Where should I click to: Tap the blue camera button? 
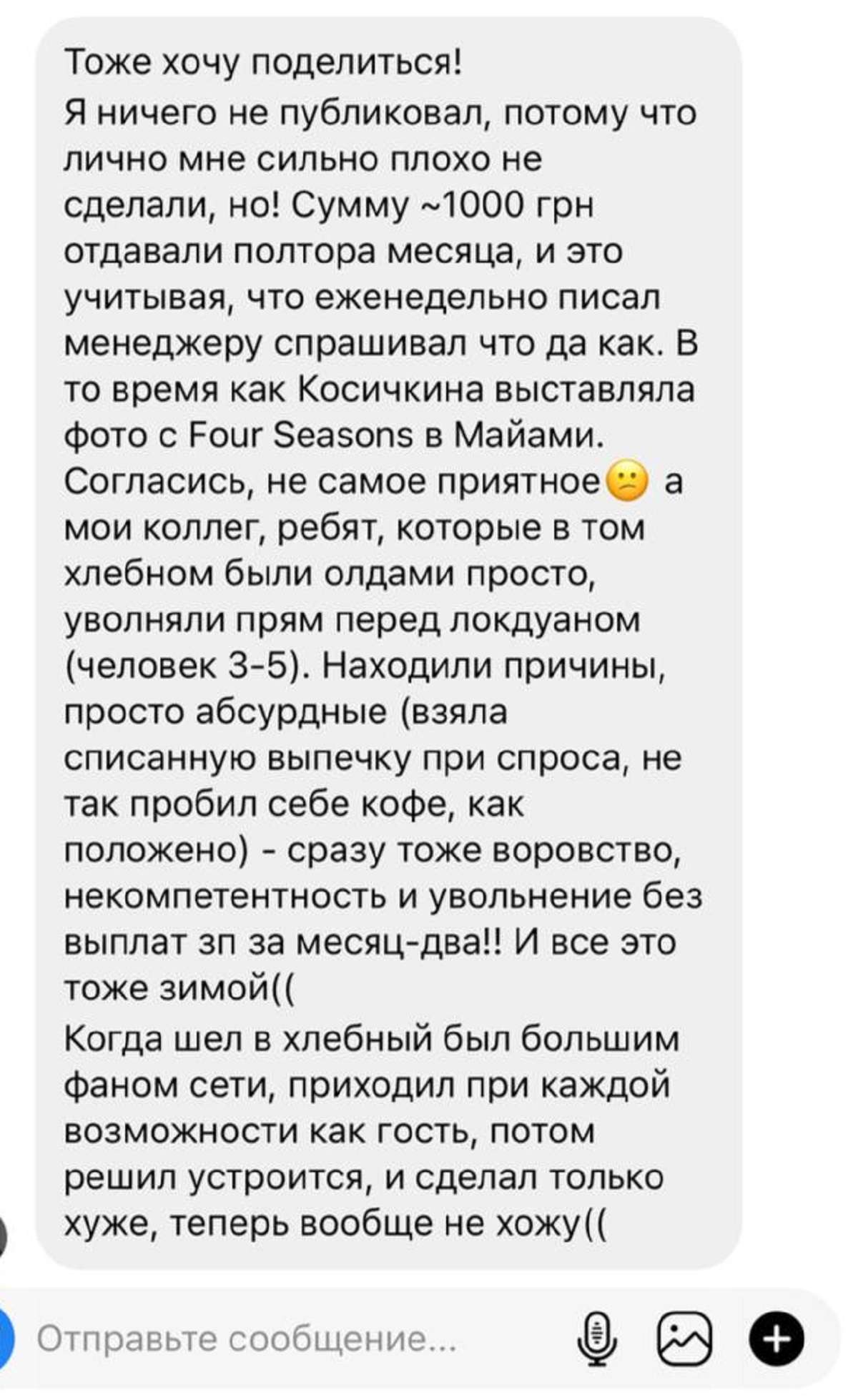(x=6, y=1339)
